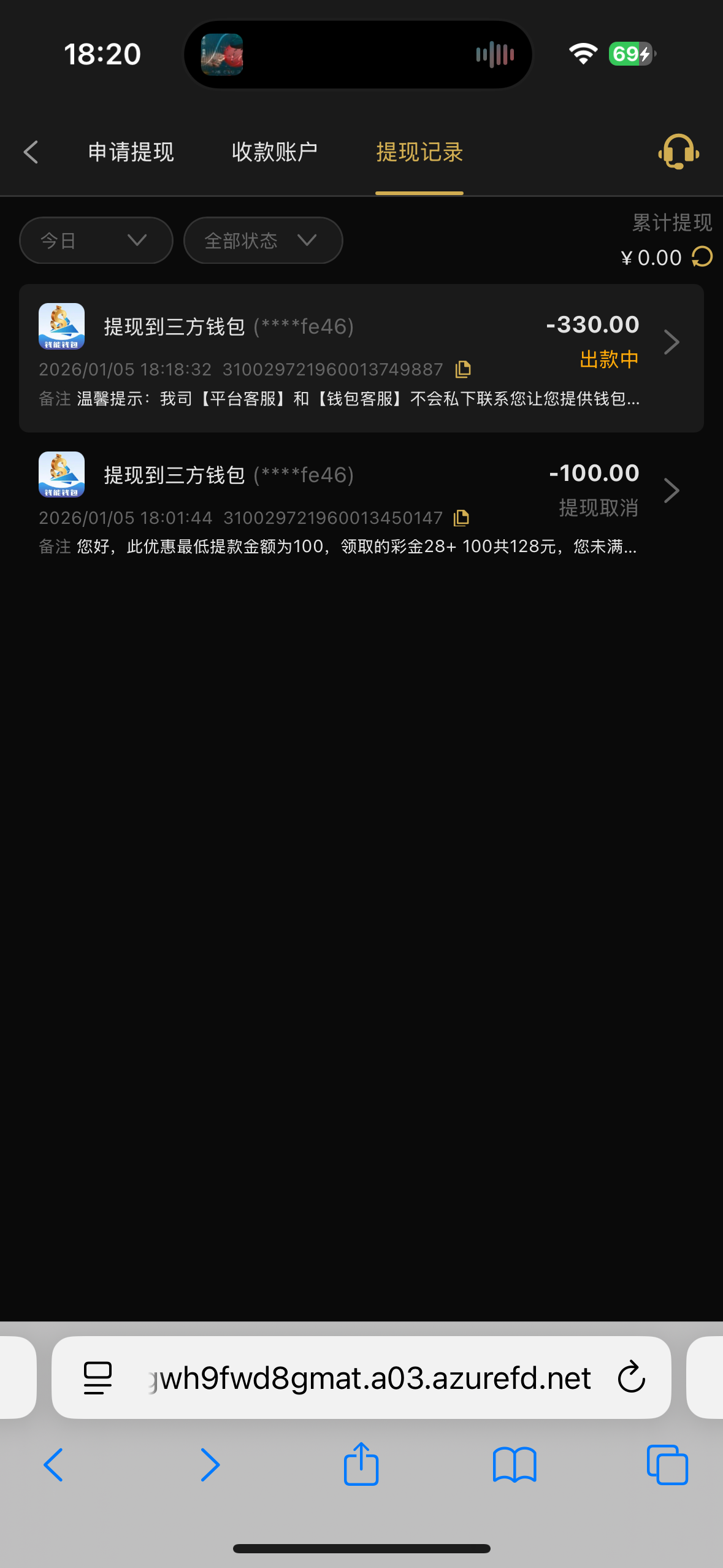
Task: Select the 提现记录 tab
Action: [419, 152]
